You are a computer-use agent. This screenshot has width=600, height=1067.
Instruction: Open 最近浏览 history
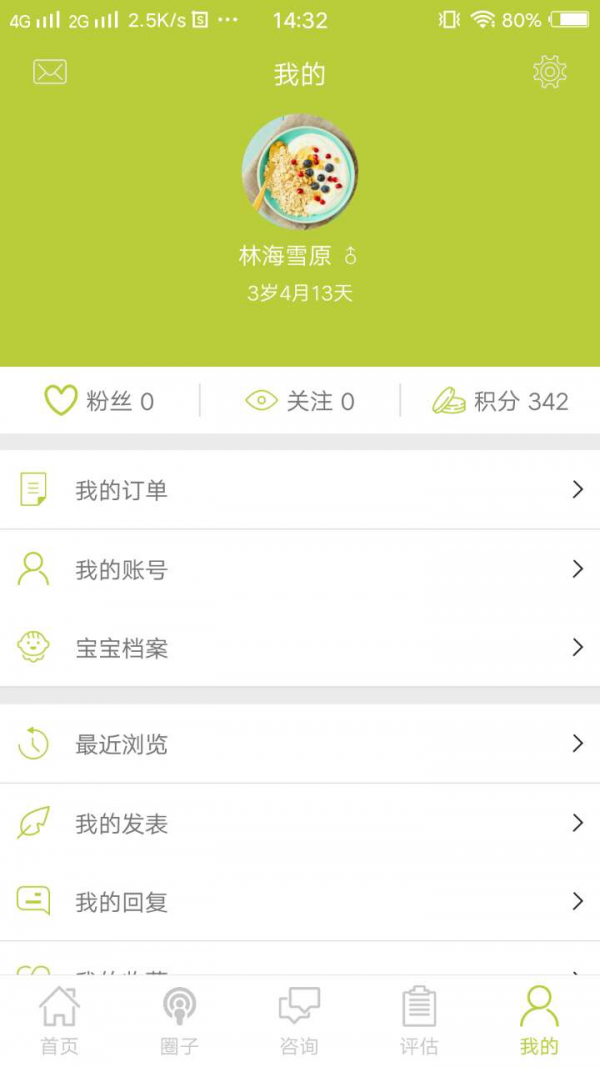pos(300,744)
